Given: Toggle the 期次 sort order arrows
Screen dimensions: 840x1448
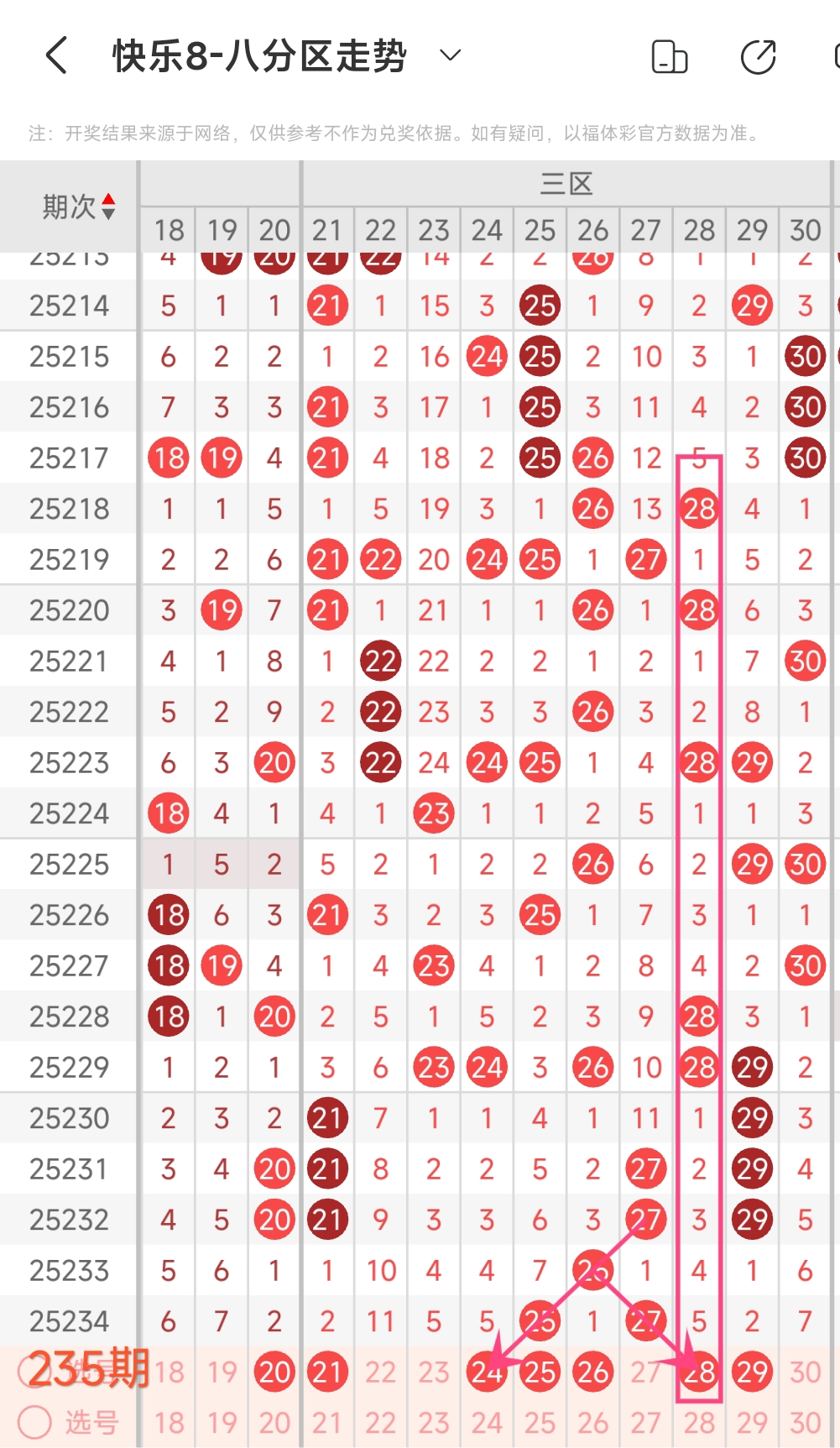Looking at the screenshot, I should pos(108,206).
